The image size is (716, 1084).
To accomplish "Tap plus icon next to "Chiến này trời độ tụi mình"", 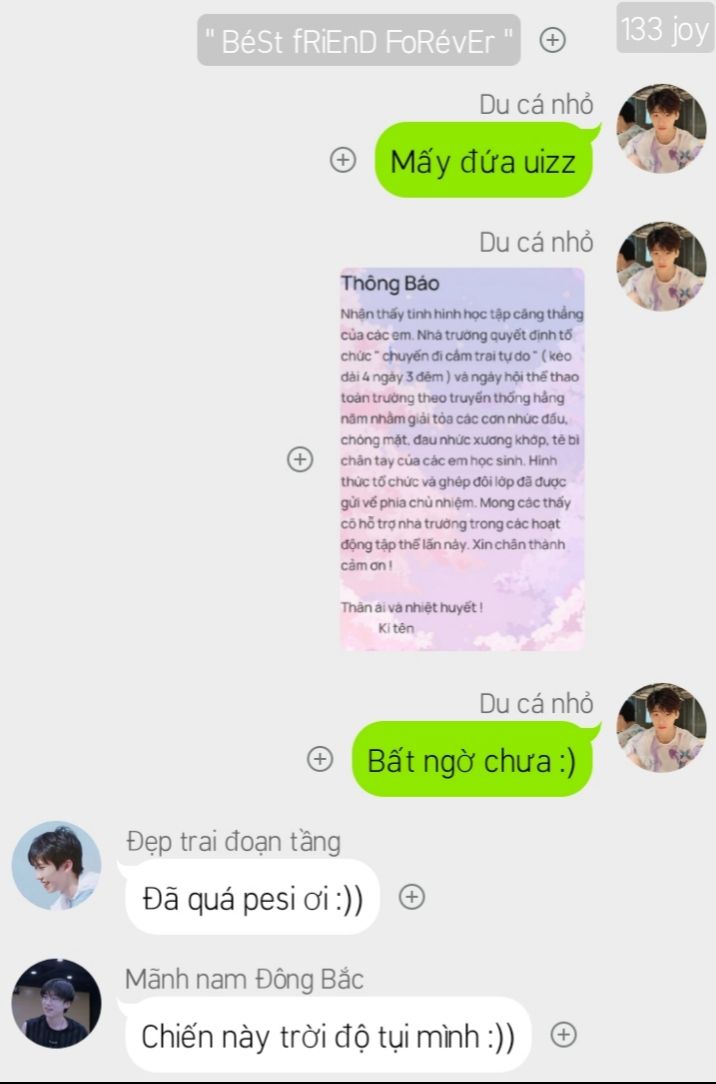I will click(x=564, y=1034).
